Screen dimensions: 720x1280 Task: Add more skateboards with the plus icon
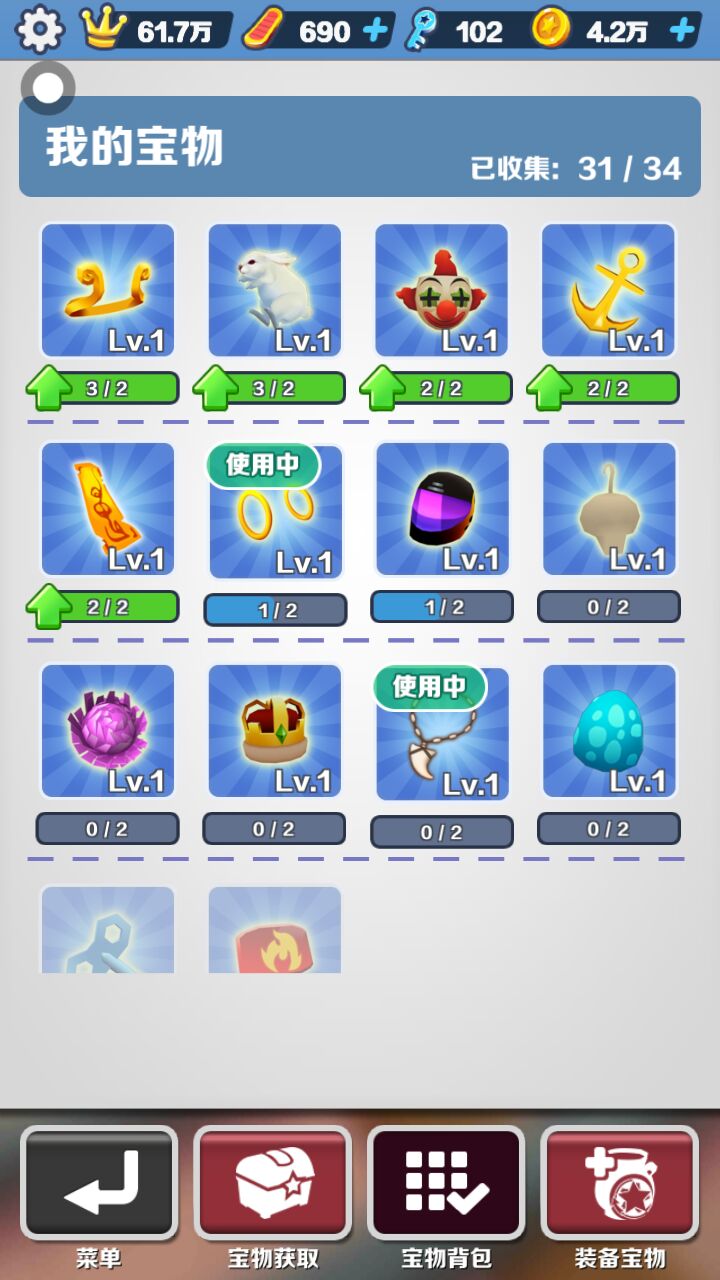point(376,31)
